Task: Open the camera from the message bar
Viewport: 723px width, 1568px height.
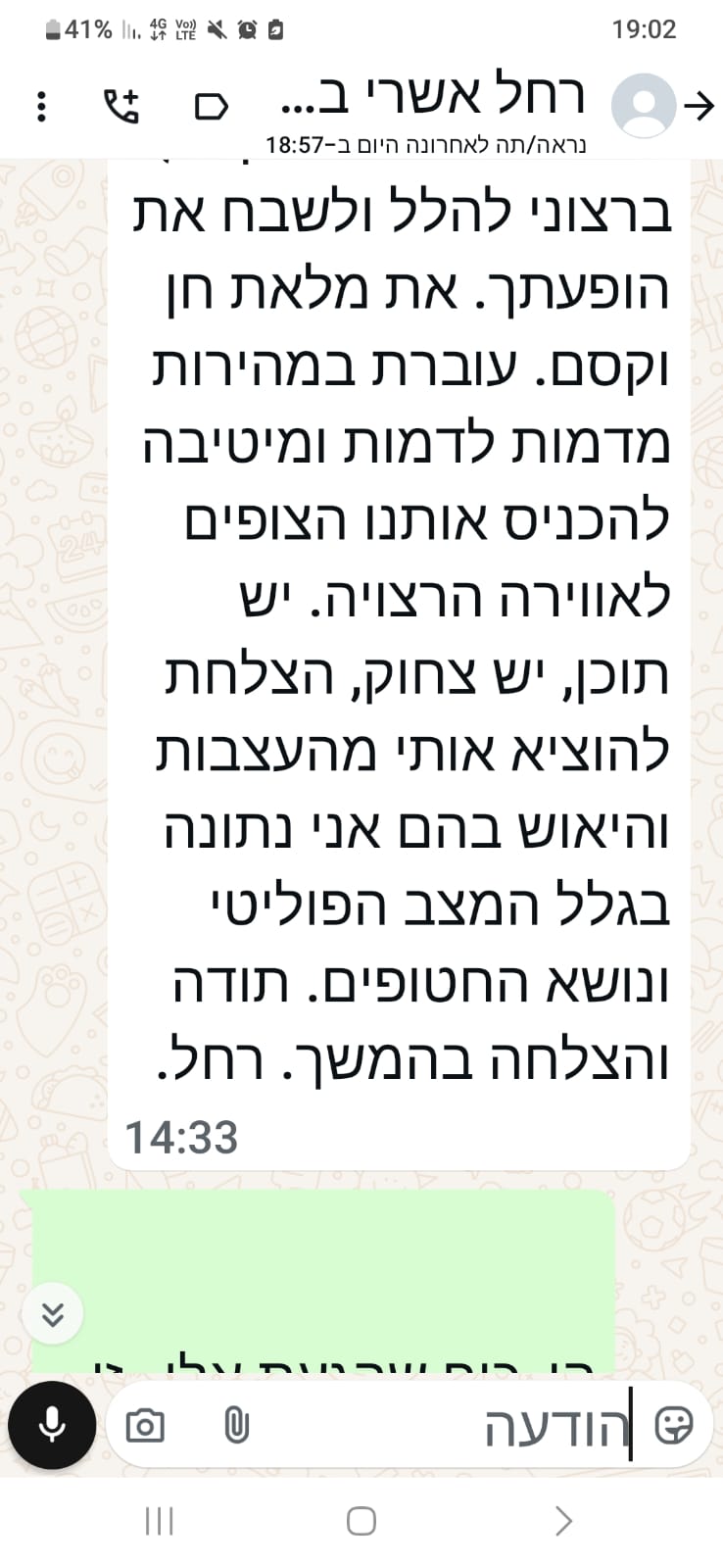Action: point(146,1425)
